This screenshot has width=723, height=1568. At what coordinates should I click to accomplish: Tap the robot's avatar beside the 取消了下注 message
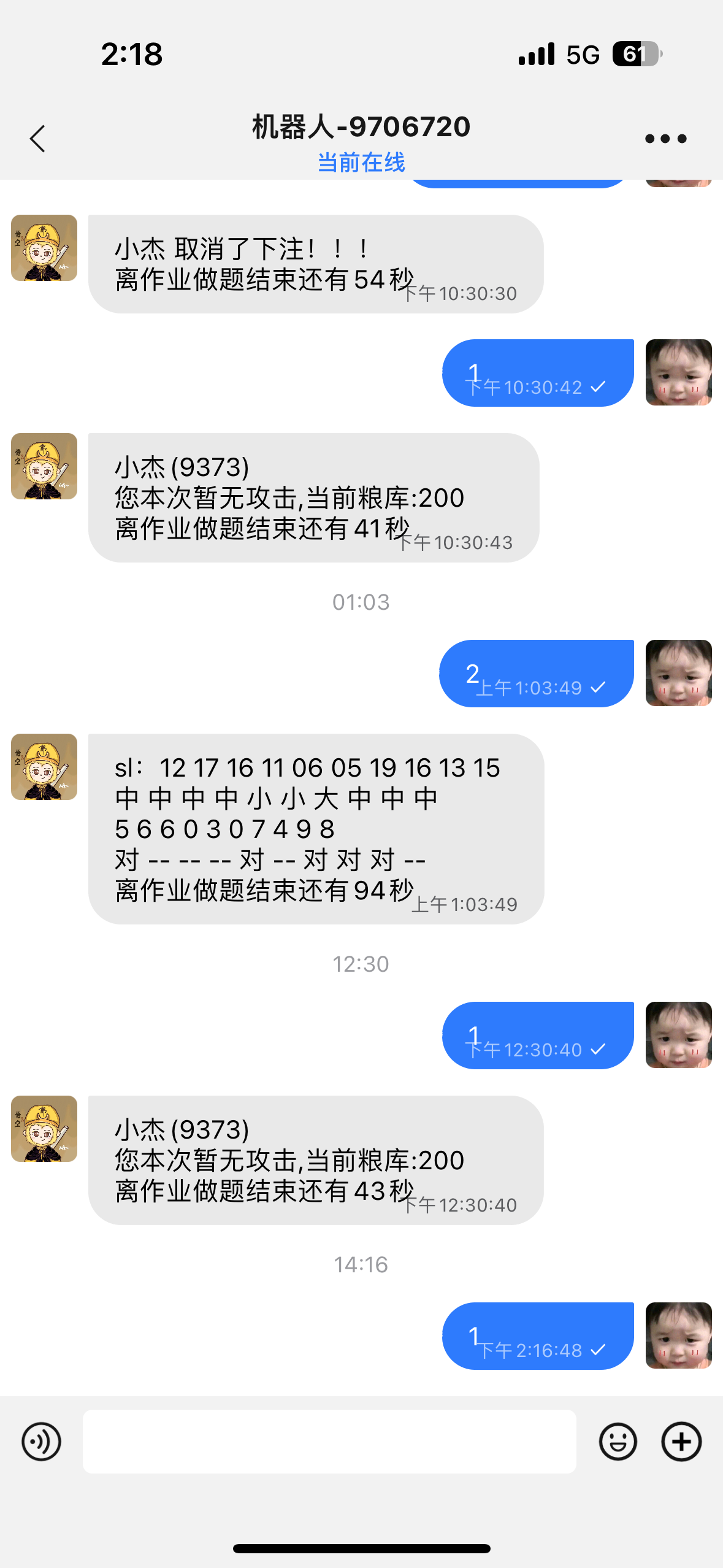[44, 248]
